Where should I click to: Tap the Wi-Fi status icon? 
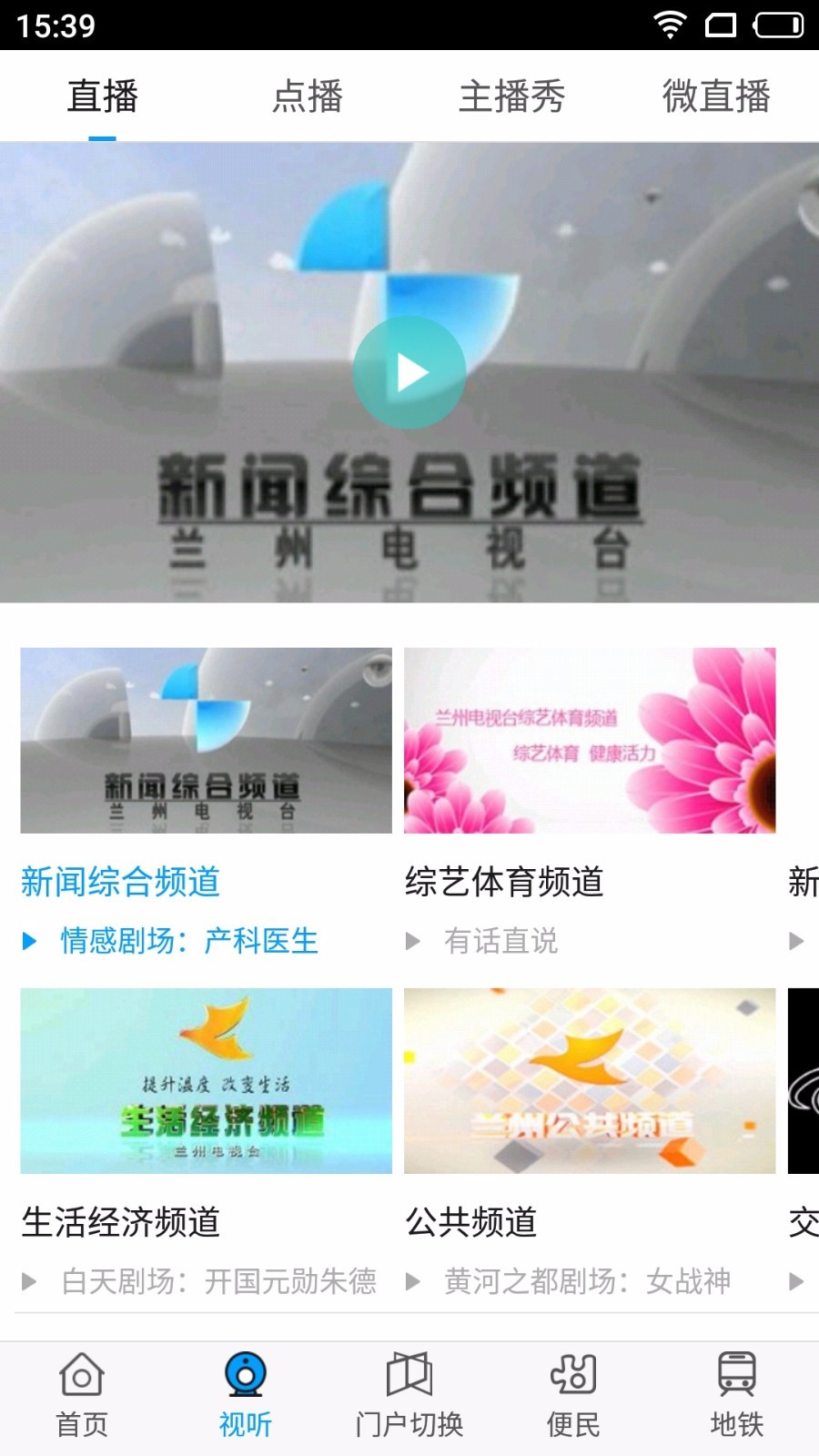[x=671, y=26]
